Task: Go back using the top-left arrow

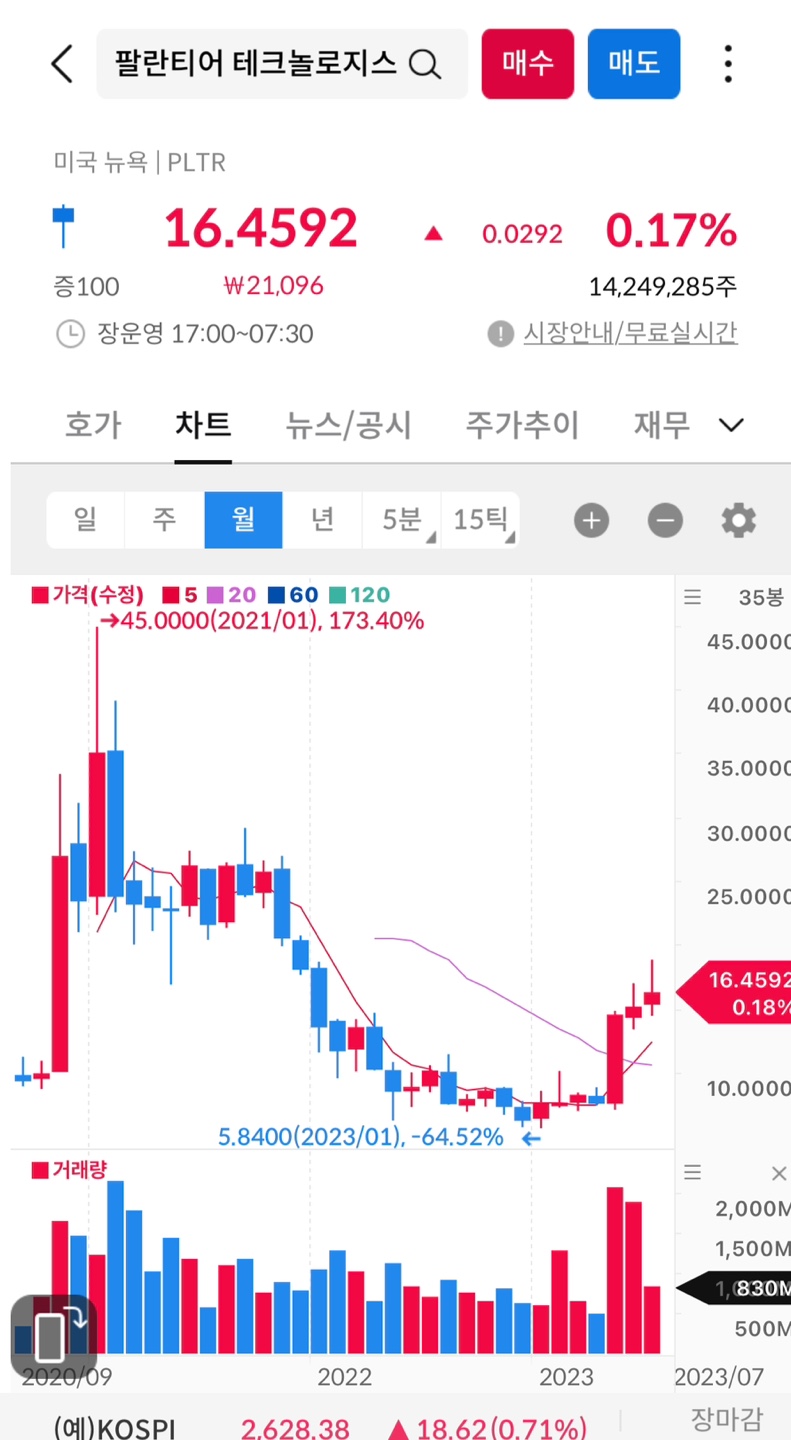Action: (x=62, y=64)
